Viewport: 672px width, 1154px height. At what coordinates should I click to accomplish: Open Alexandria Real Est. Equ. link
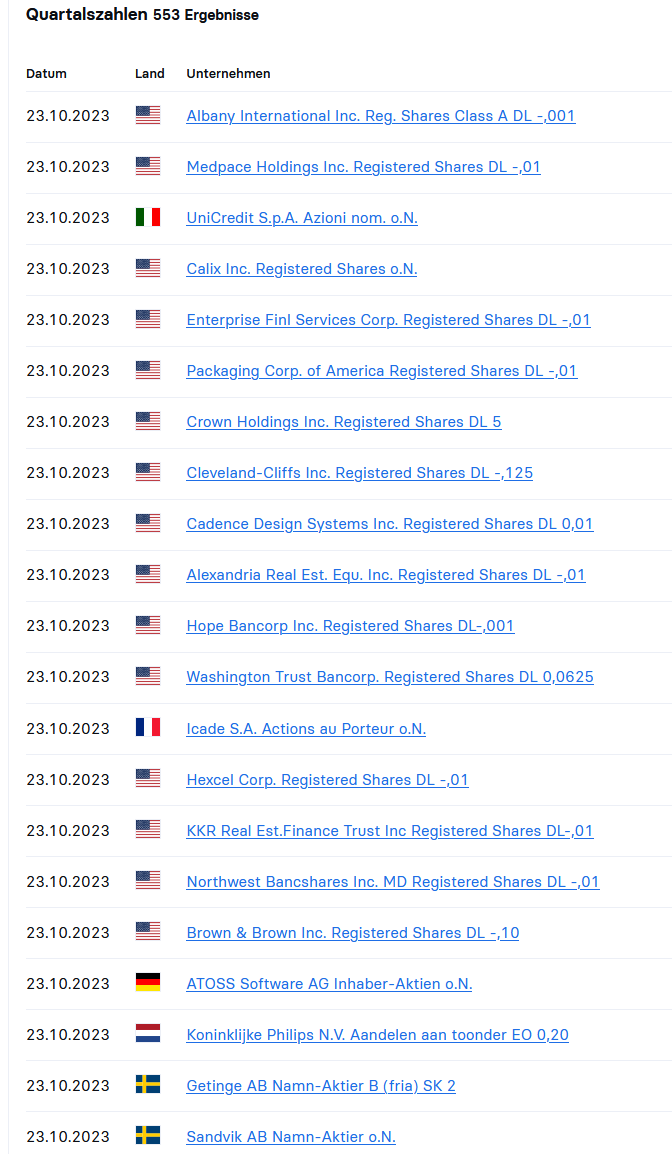[x=386, y=576]
